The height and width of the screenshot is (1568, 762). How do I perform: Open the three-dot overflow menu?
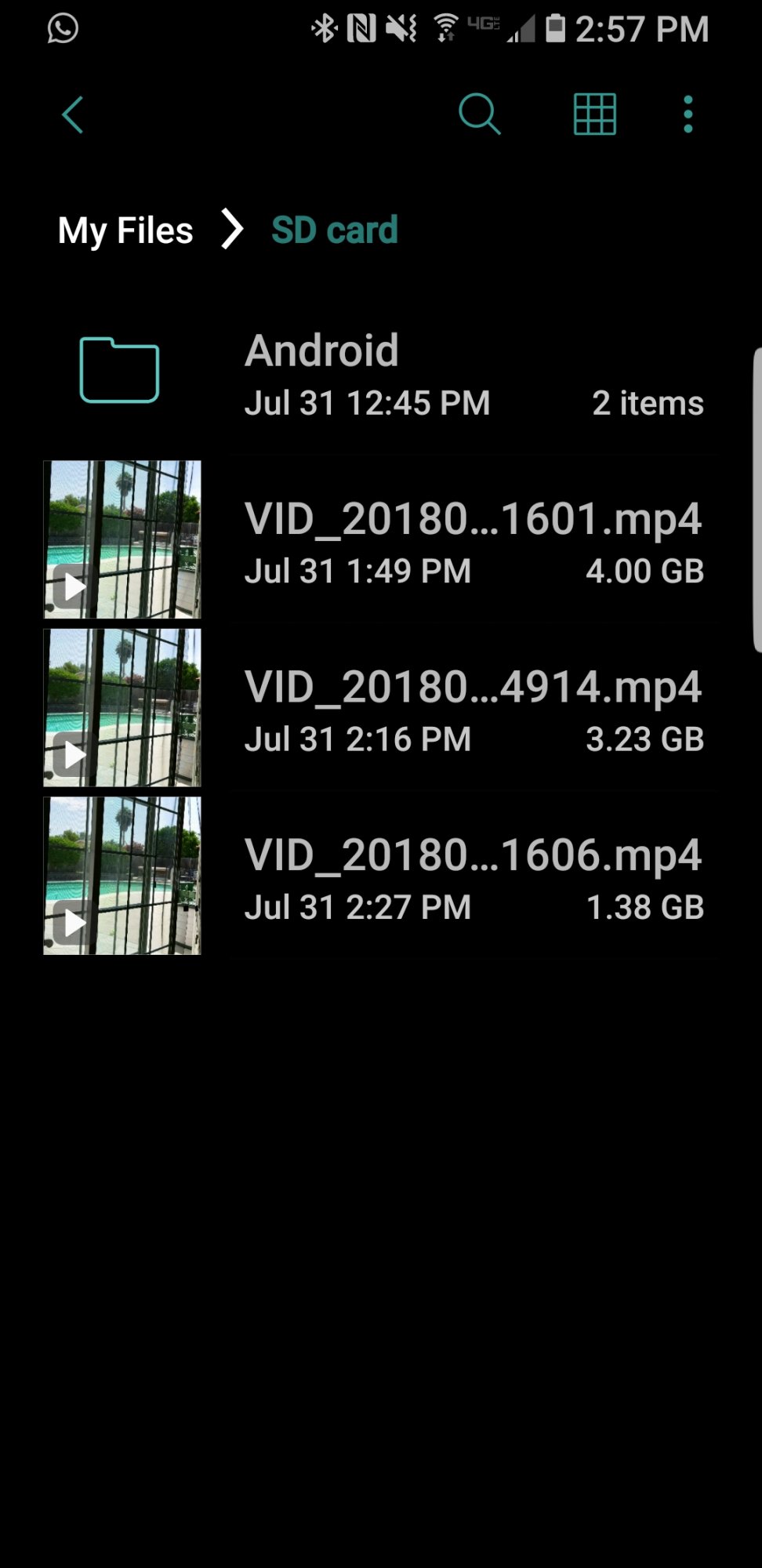point(688,114)
